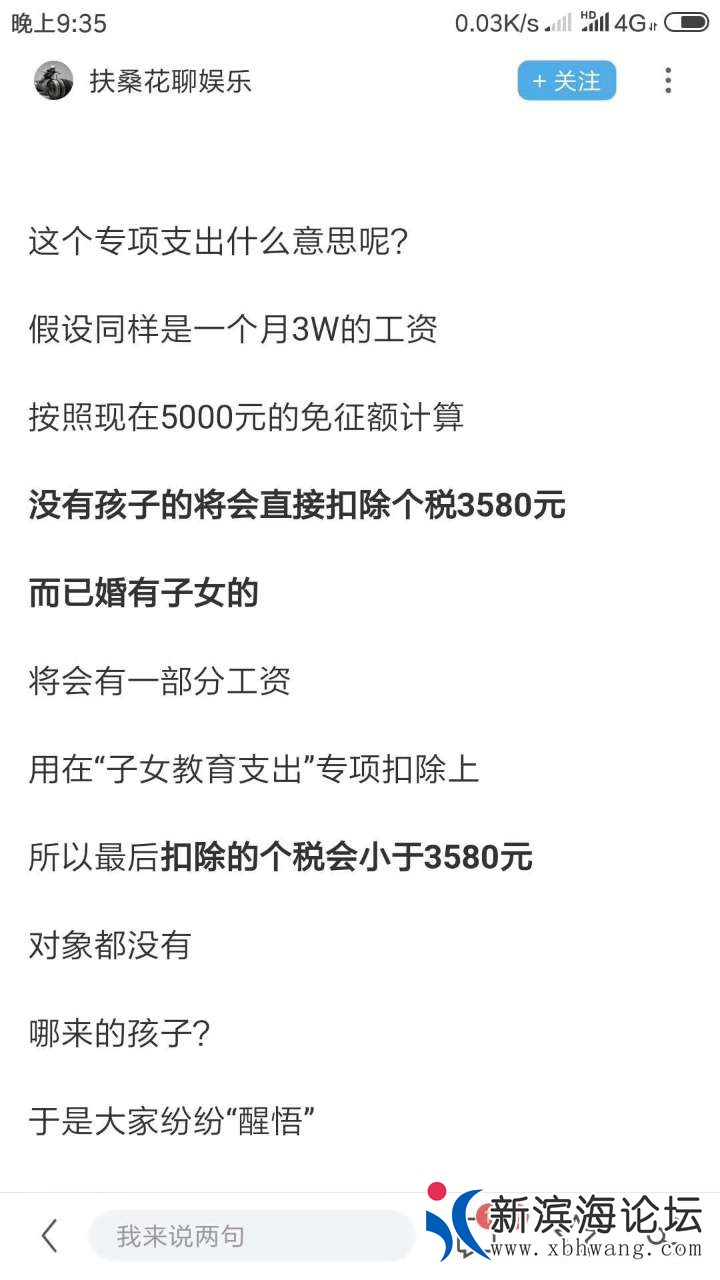
Task: Follow 扶桑花聊娱乐 with the 关注 button
Action: click(566, 81)
